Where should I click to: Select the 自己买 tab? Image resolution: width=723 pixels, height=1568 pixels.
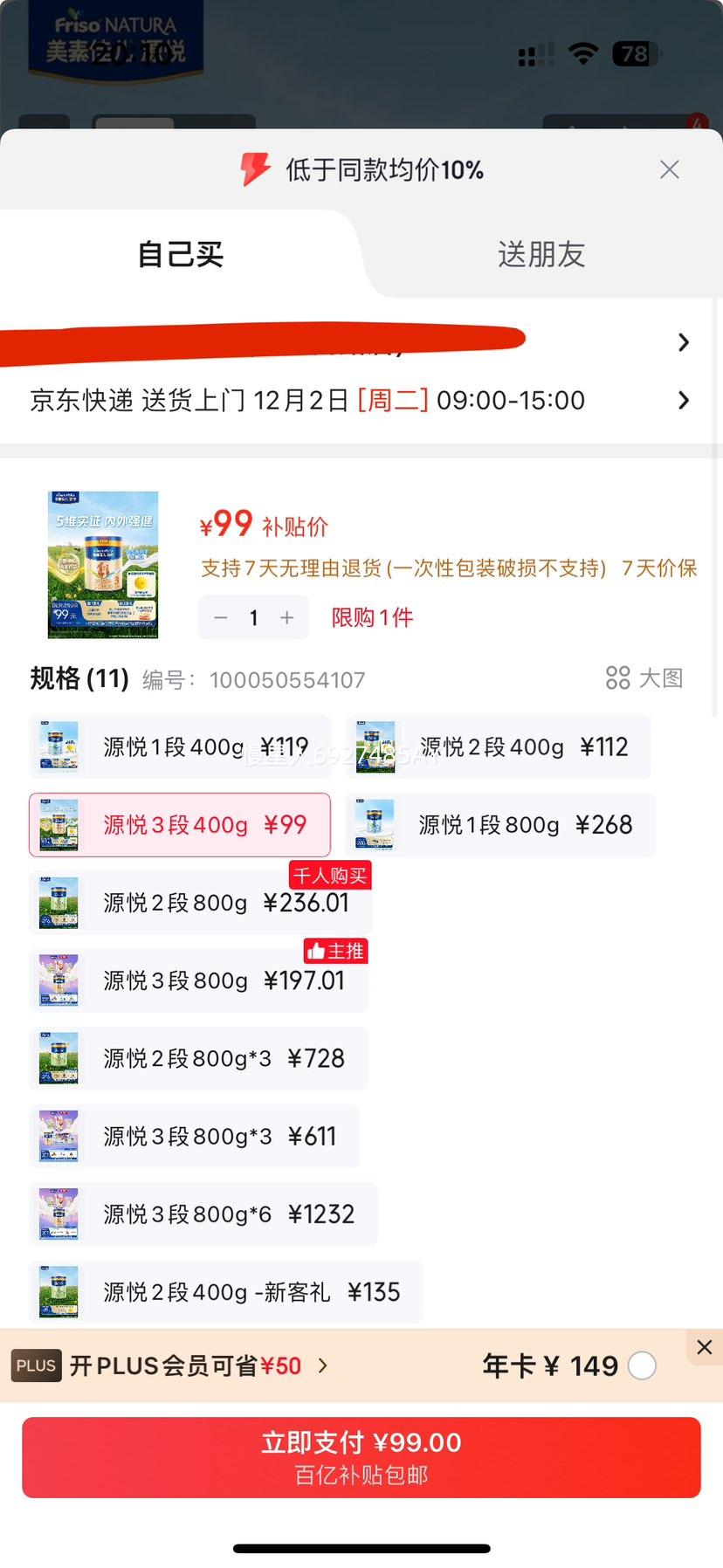pos(179,254)
